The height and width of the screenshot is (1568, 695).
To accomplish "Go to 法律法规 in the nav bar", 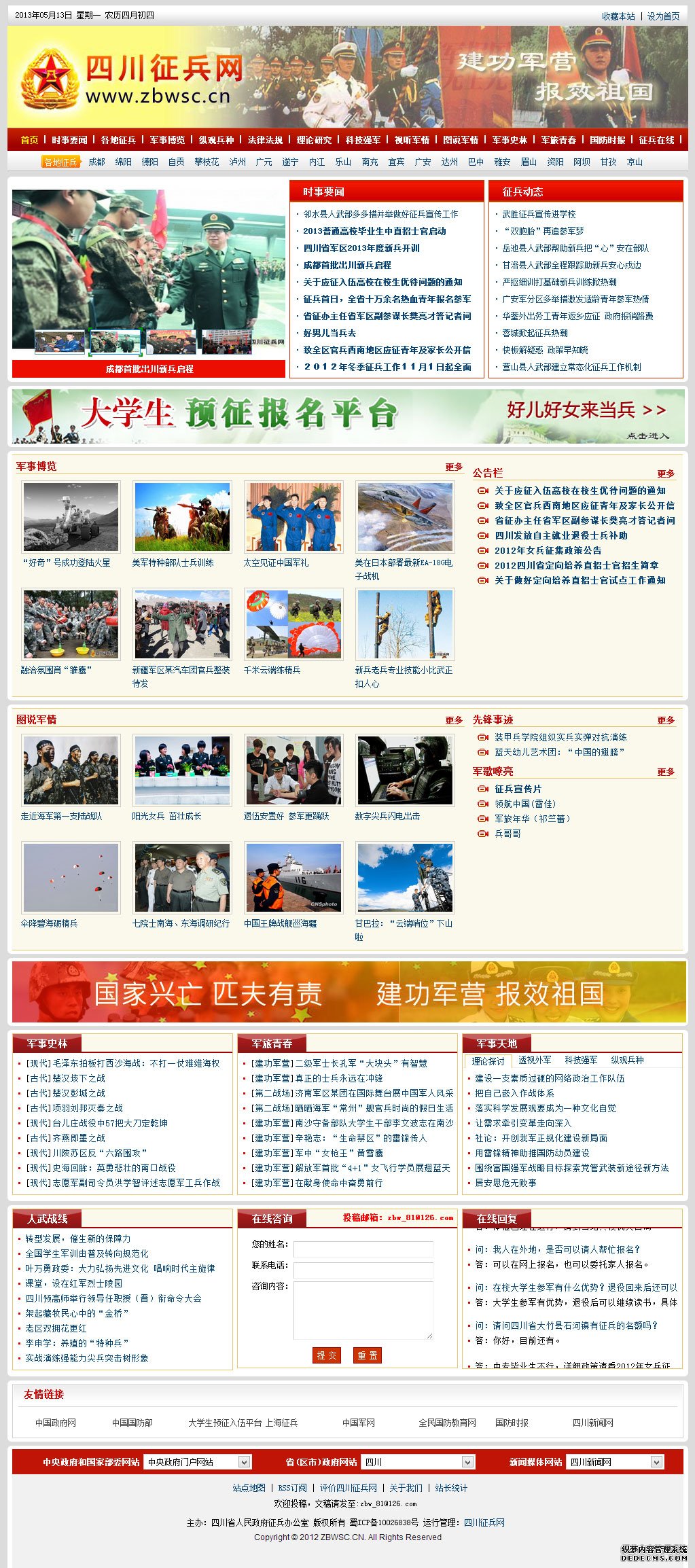I will 265,140.
